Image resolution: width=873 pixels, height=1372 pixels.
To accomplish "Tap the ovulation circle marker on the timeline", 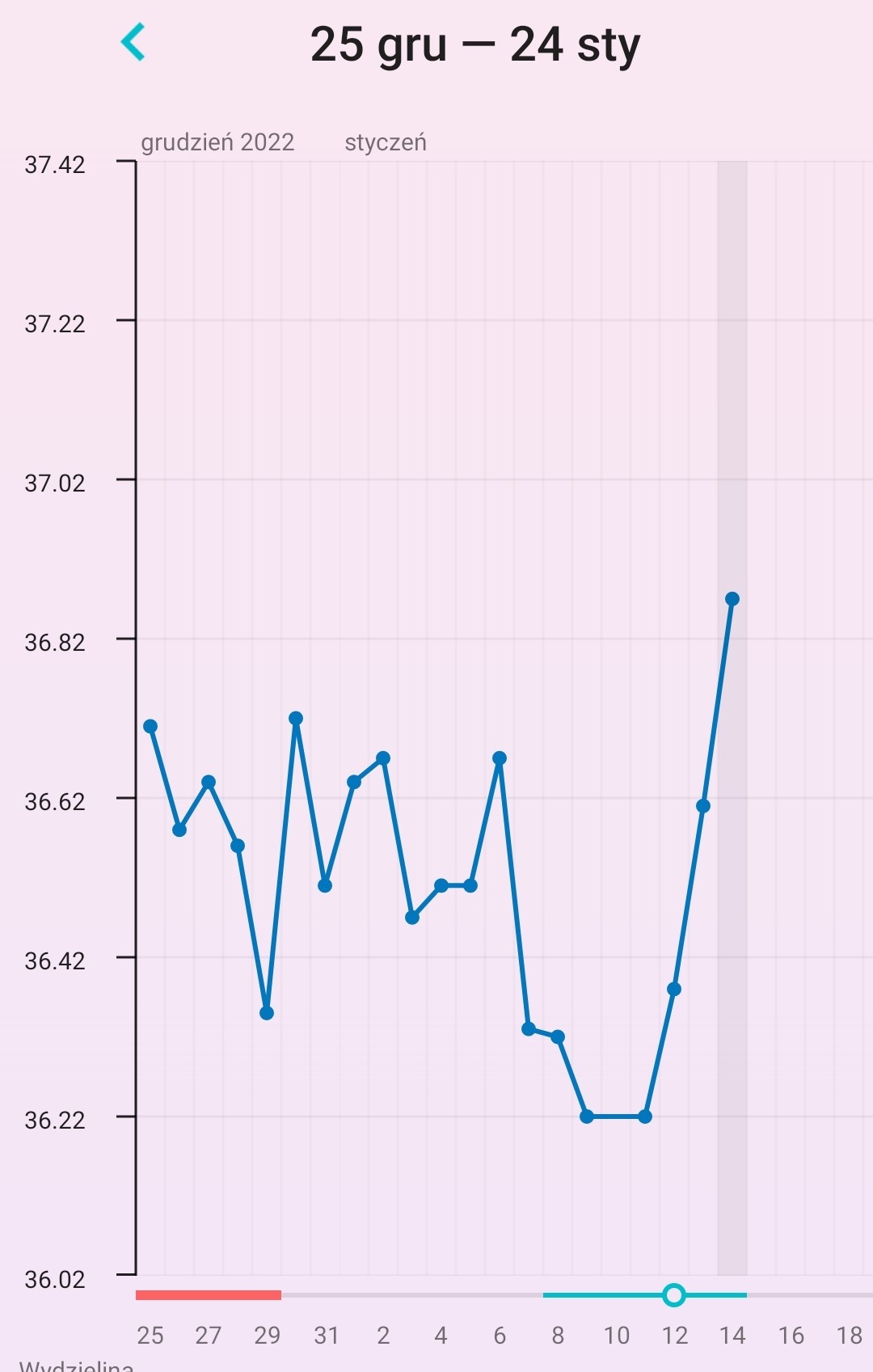I will 673,1295.
